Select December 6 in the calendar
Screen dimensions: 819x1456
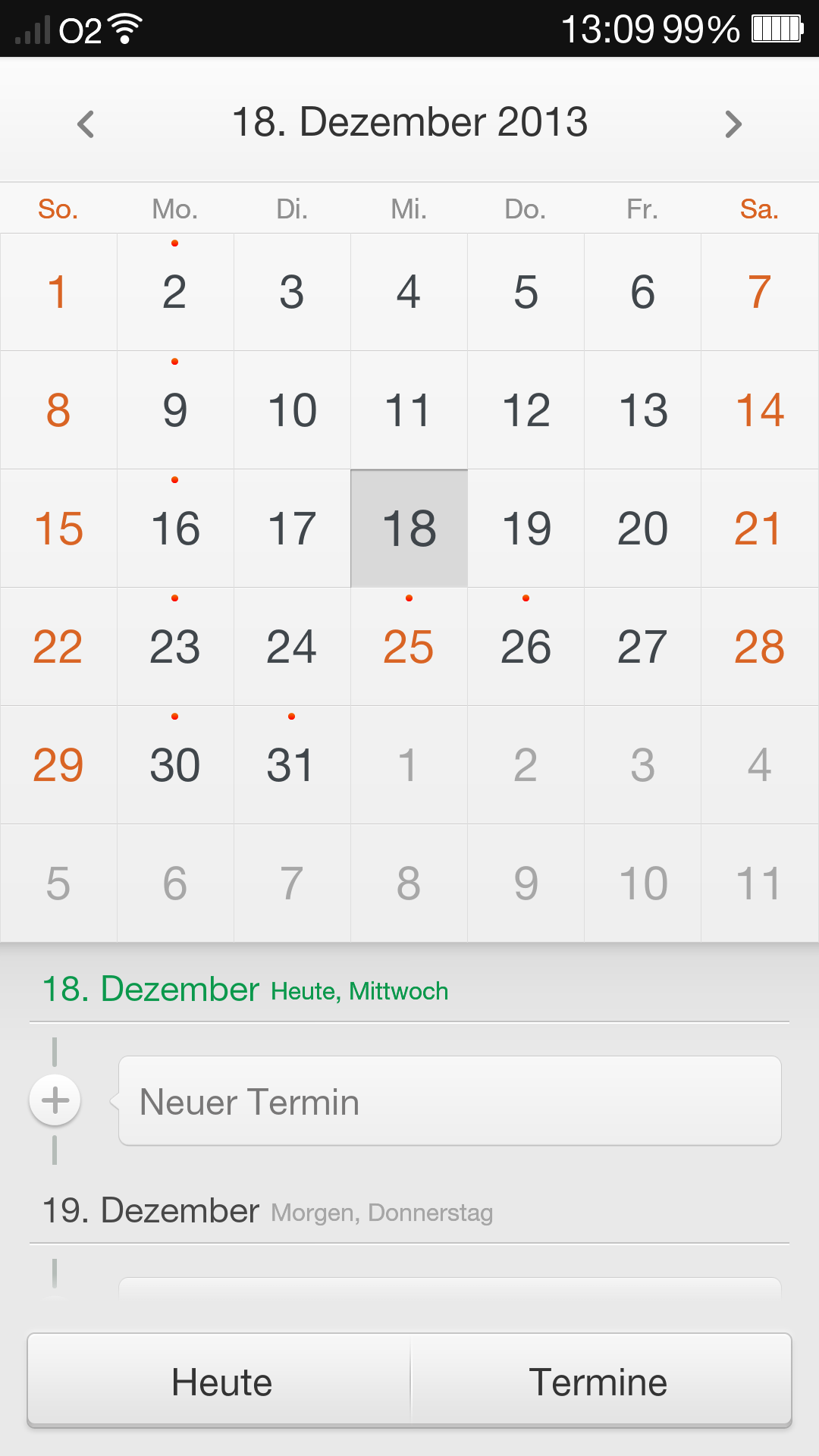[x=643, y=292]
